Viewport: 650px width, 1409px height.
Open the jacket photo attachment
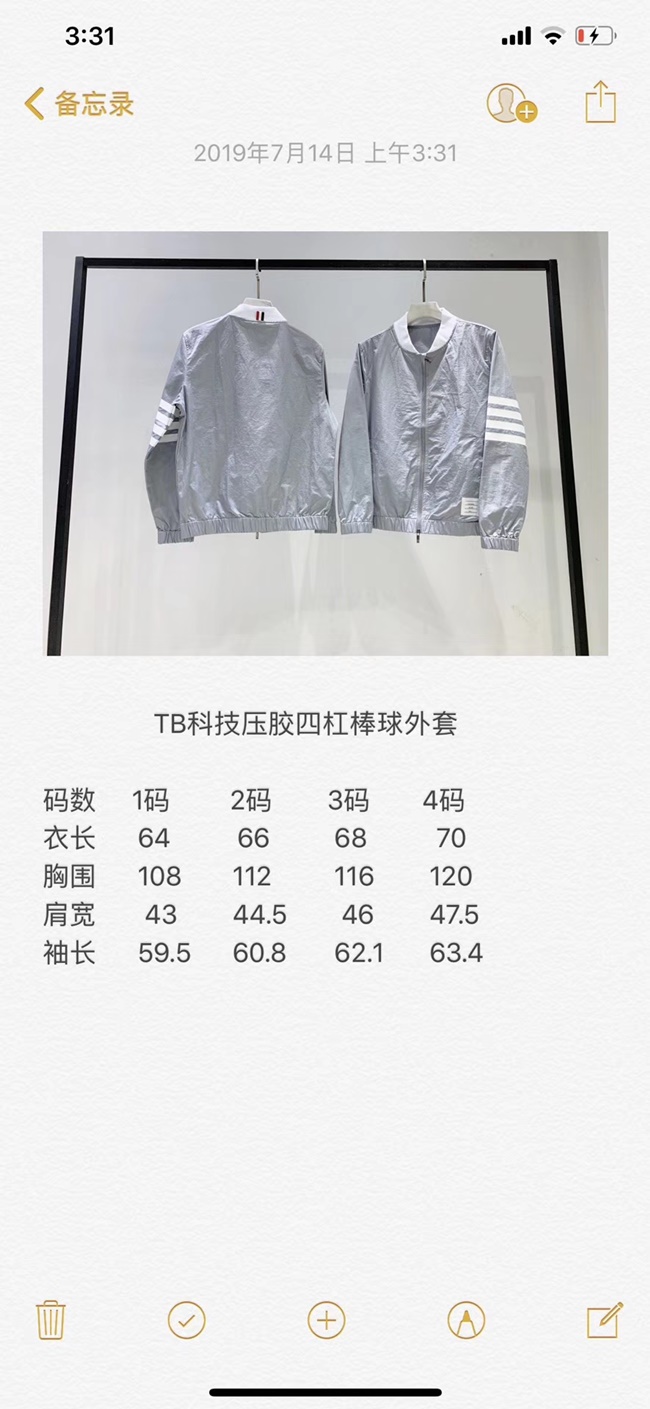click(x=325, y=443)
